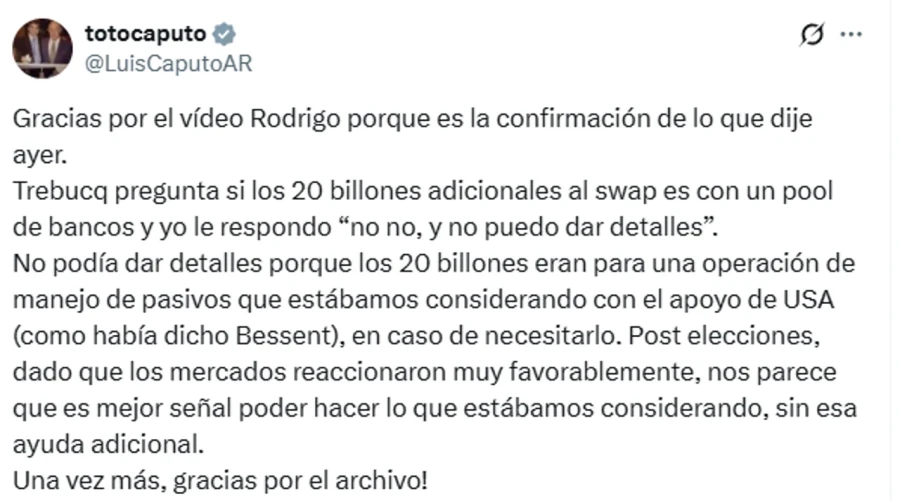This screenshot has width=900, height=501.
Task: Open the post's three-dot overflow menu
Action: (851, 34)
